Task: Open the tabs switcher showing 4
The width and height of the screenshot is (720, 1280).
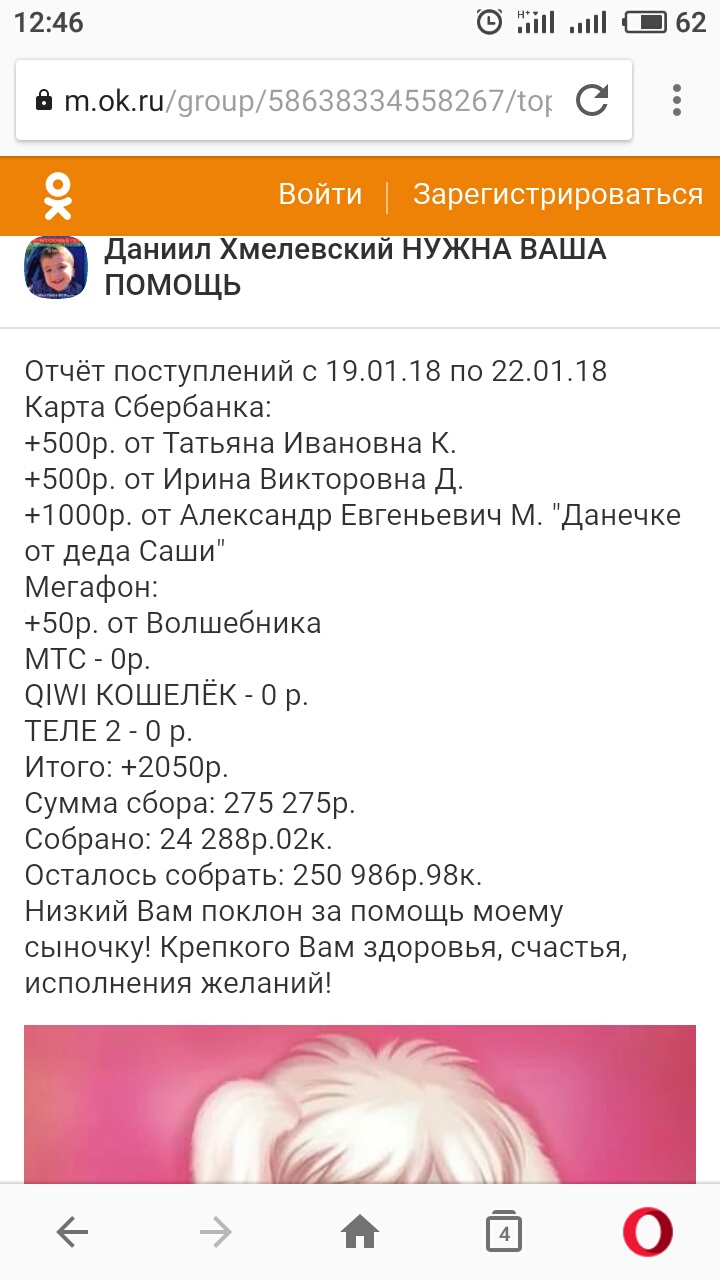Action: click(504, 1233)
